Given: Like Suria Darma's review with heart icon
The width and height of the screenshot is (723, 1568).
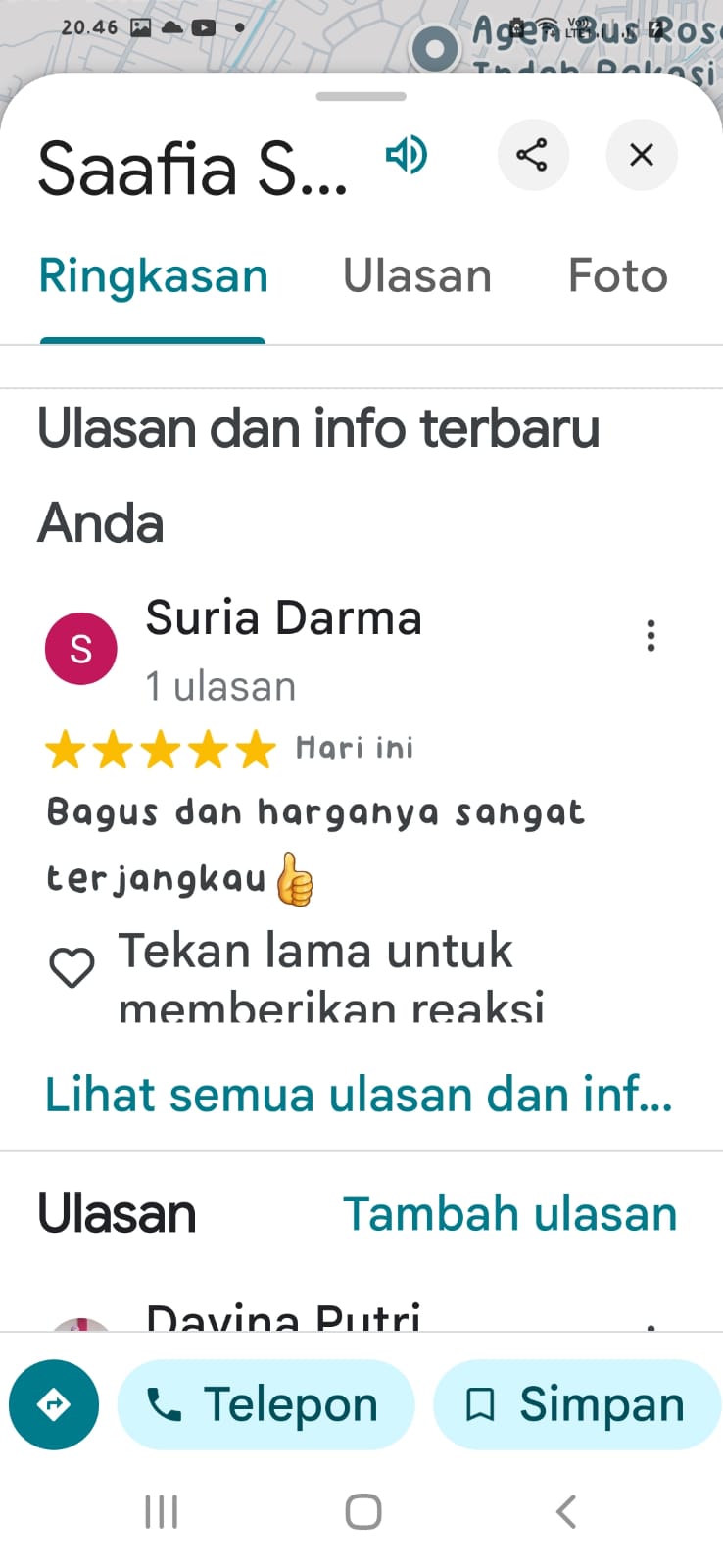Looking at the screenshot, I should click(72, 968).
